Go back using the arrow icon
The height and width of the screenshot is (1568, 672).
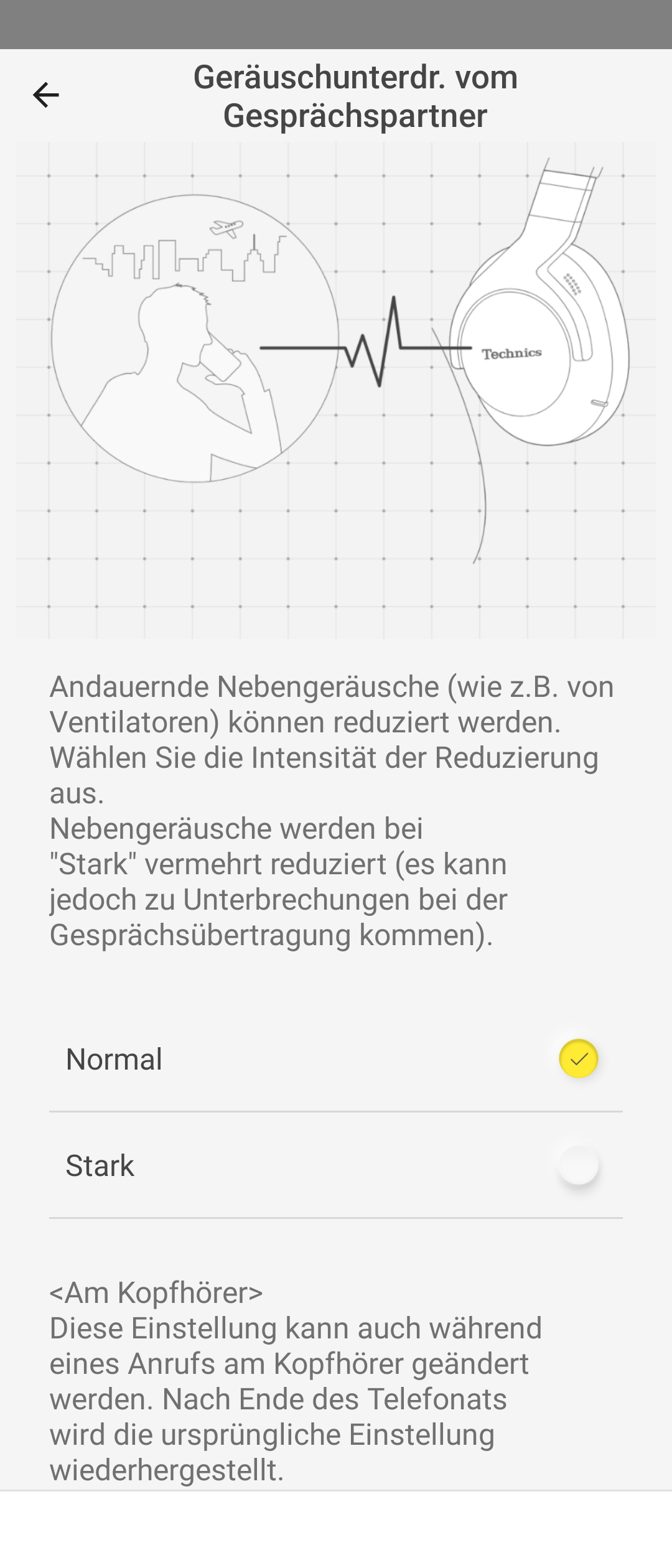tap(45, 95)
